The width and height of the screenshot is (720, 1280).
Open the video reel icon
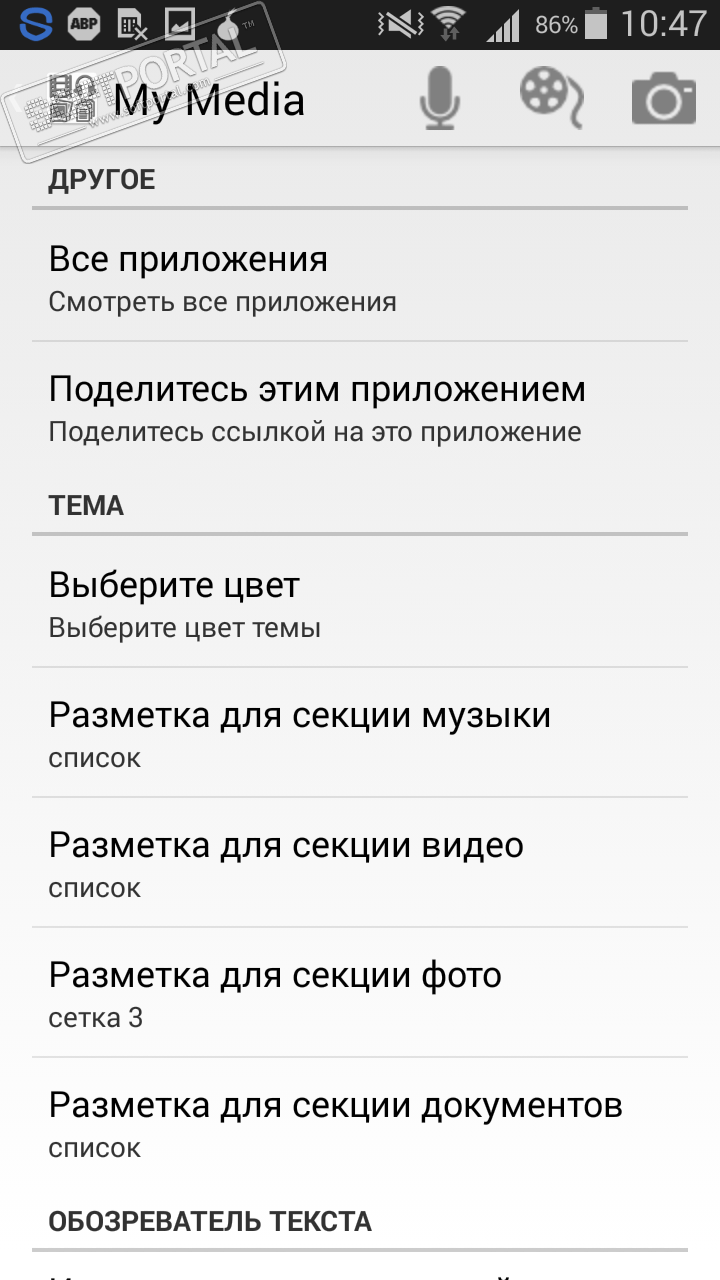(x=550, y=99)
